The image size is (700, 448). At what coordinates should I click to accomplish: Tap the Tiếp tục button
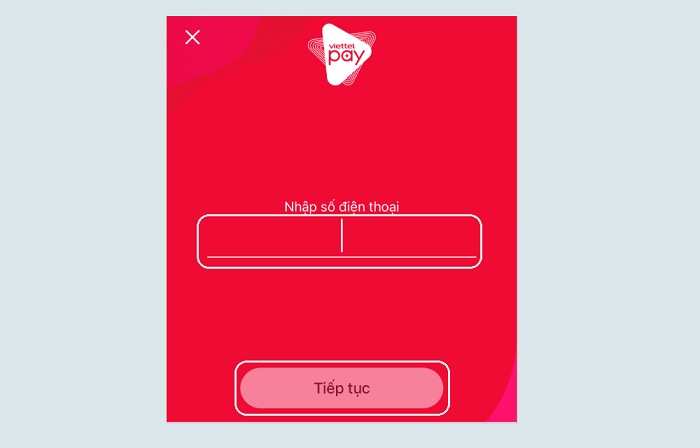pos(342,388)
